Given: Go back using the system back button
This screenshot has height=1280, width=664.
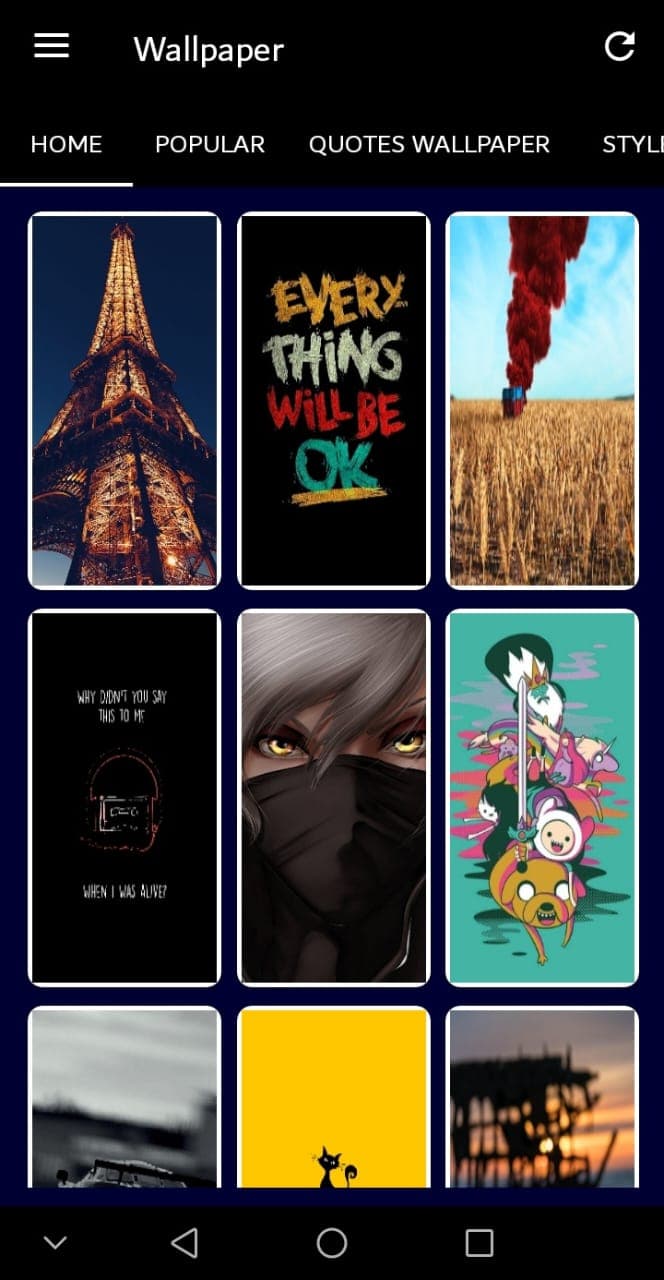Looking at the screenshot, I should [184, 1243].
